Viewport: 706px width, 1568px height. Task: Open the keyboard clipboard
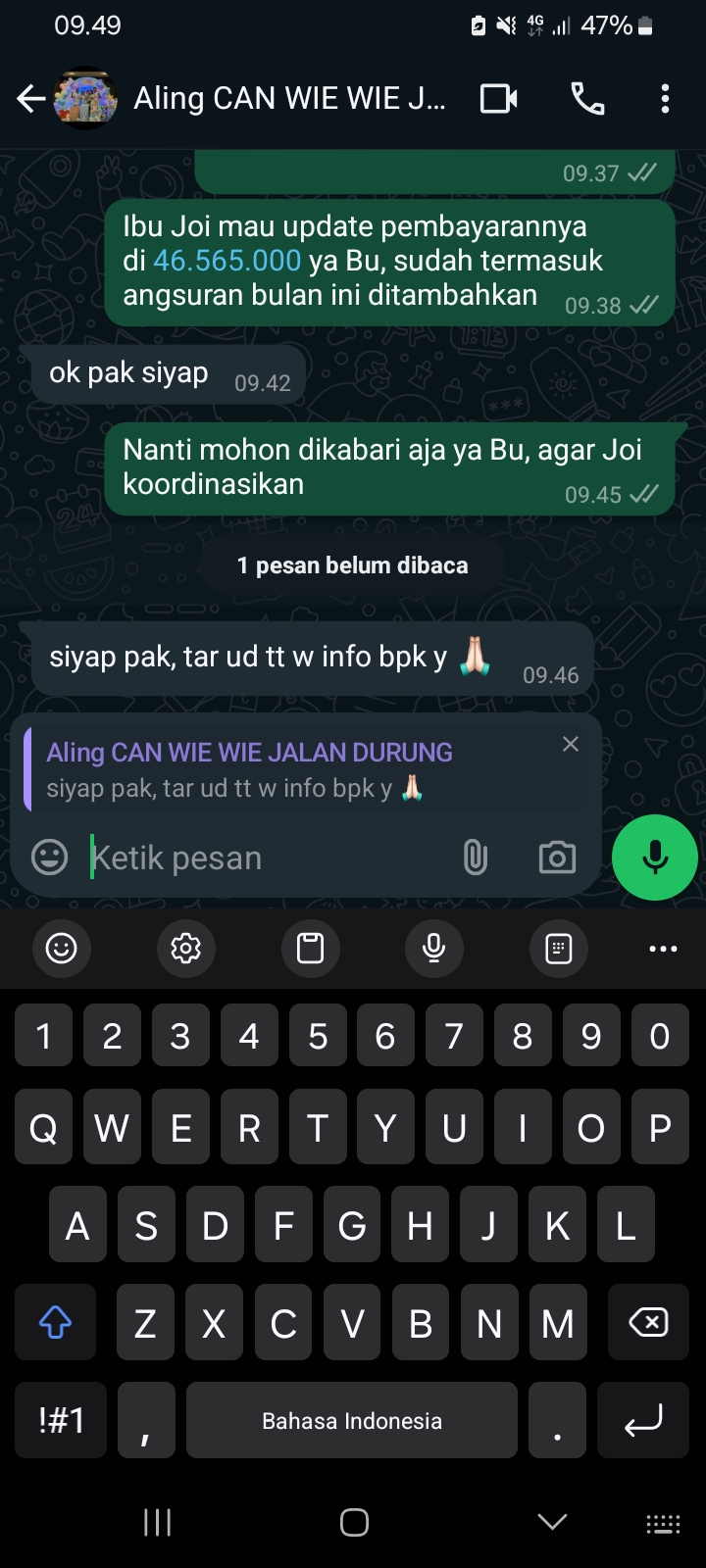point(310,948)
